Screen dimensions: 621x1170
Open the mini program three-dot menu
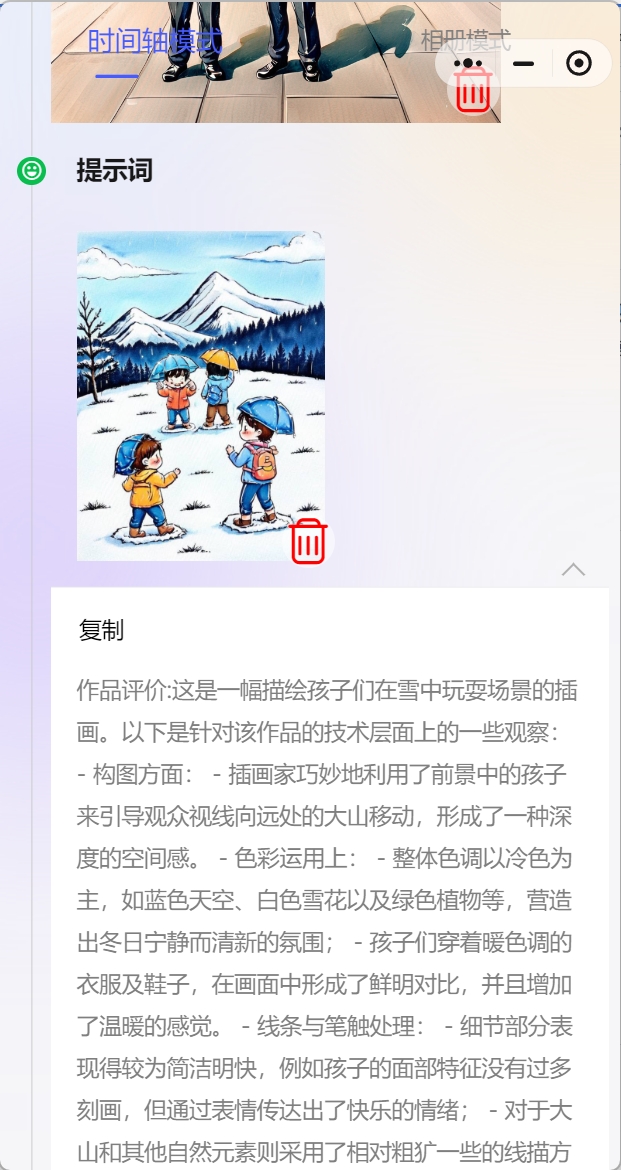pos(468,63)
